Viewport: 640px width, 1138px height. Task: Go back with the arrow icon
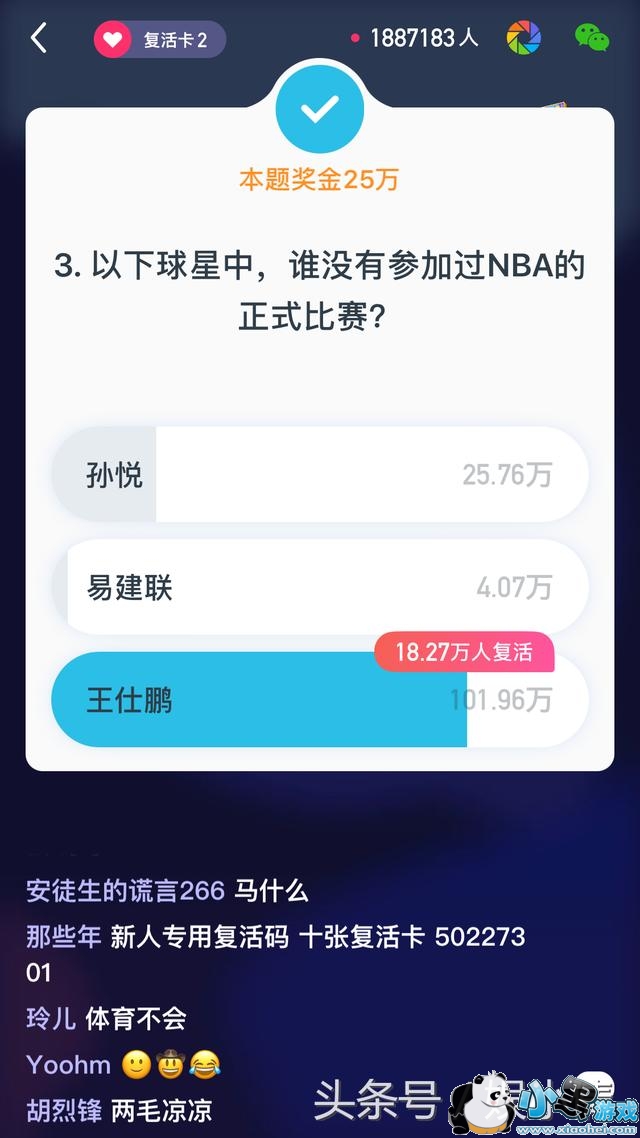point(39,39)
